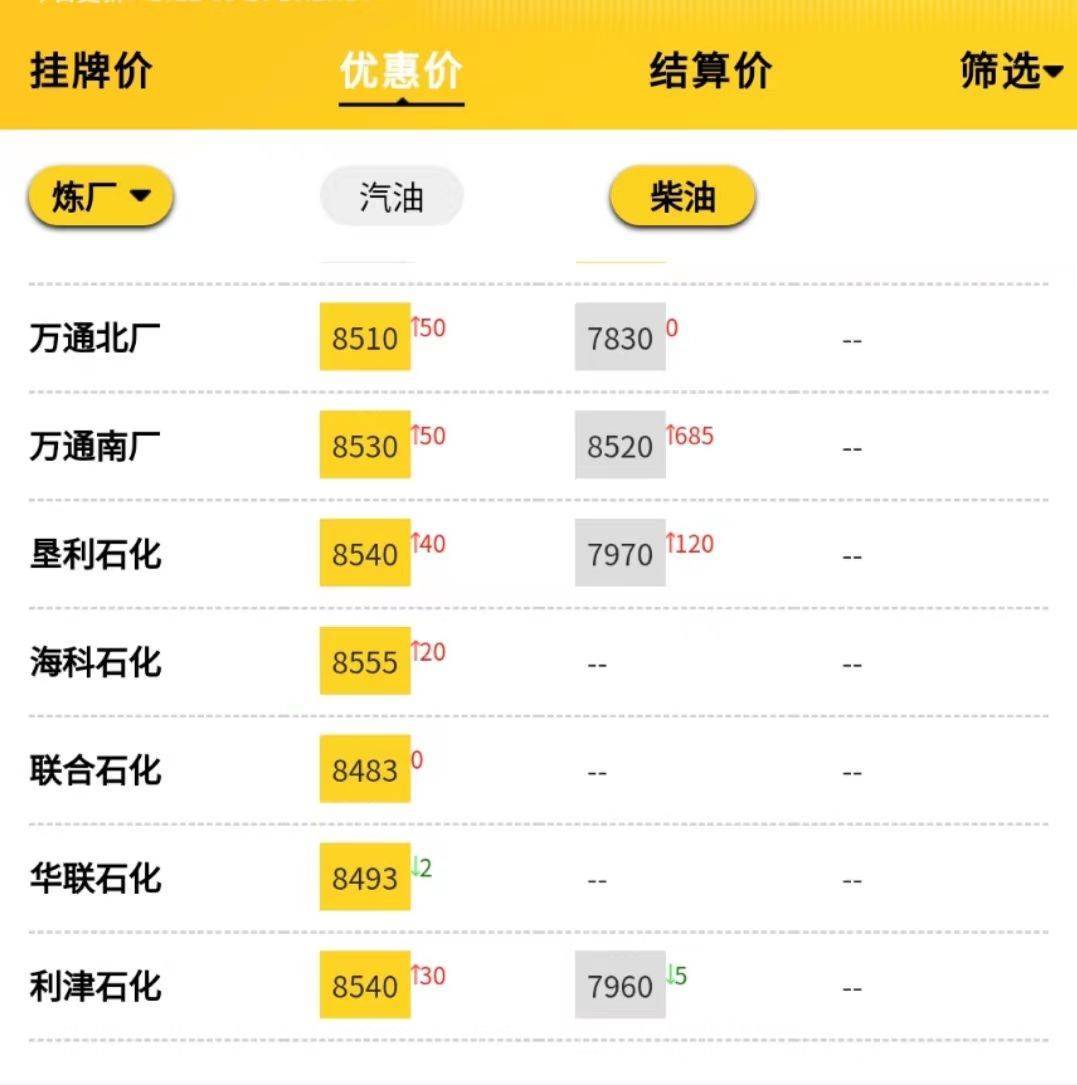Select the 优惠价 tab
The height and width of the screenshot is (1085, 1077).
pyautogui.click(x=401, y=72)
